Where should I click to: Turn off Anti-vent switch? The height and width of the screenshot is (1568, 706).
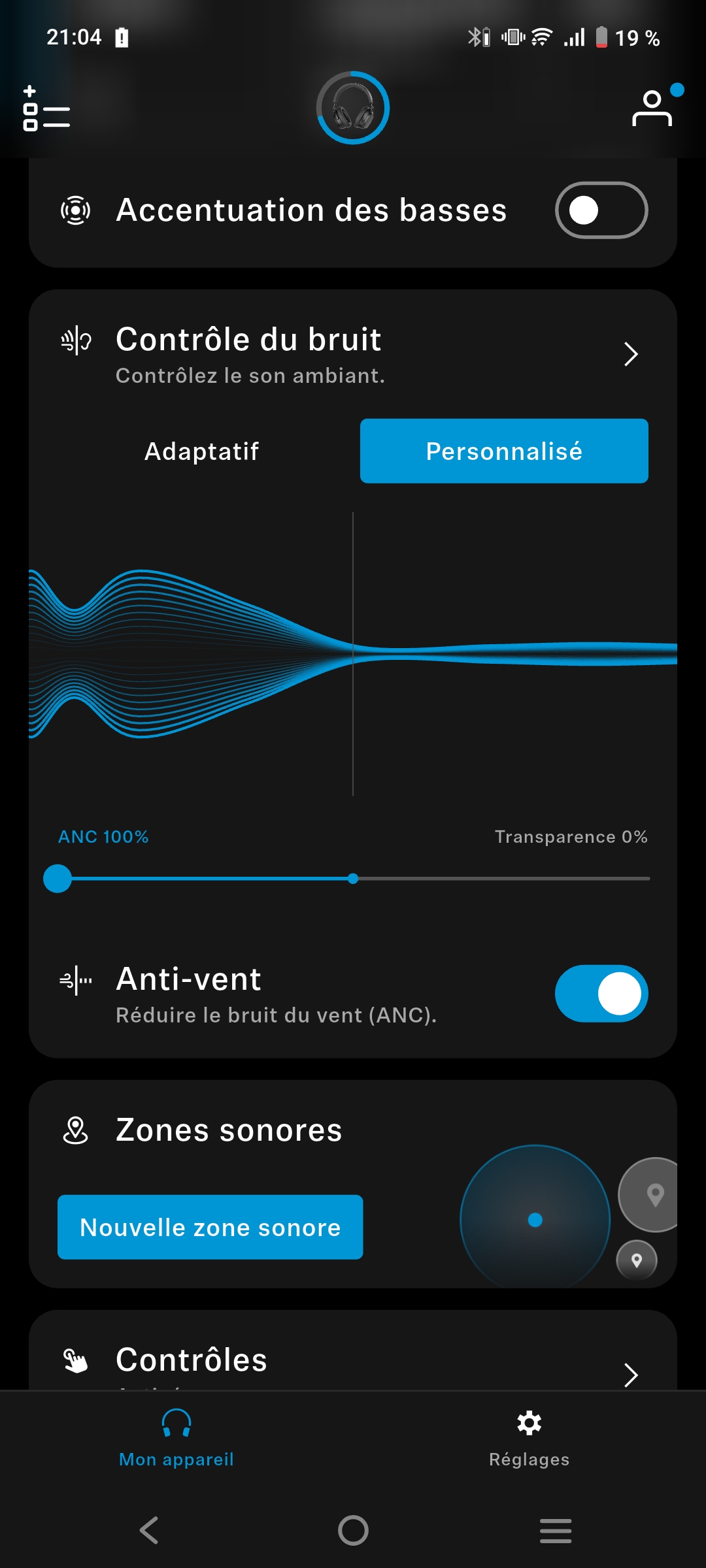[x=601, y=993]
